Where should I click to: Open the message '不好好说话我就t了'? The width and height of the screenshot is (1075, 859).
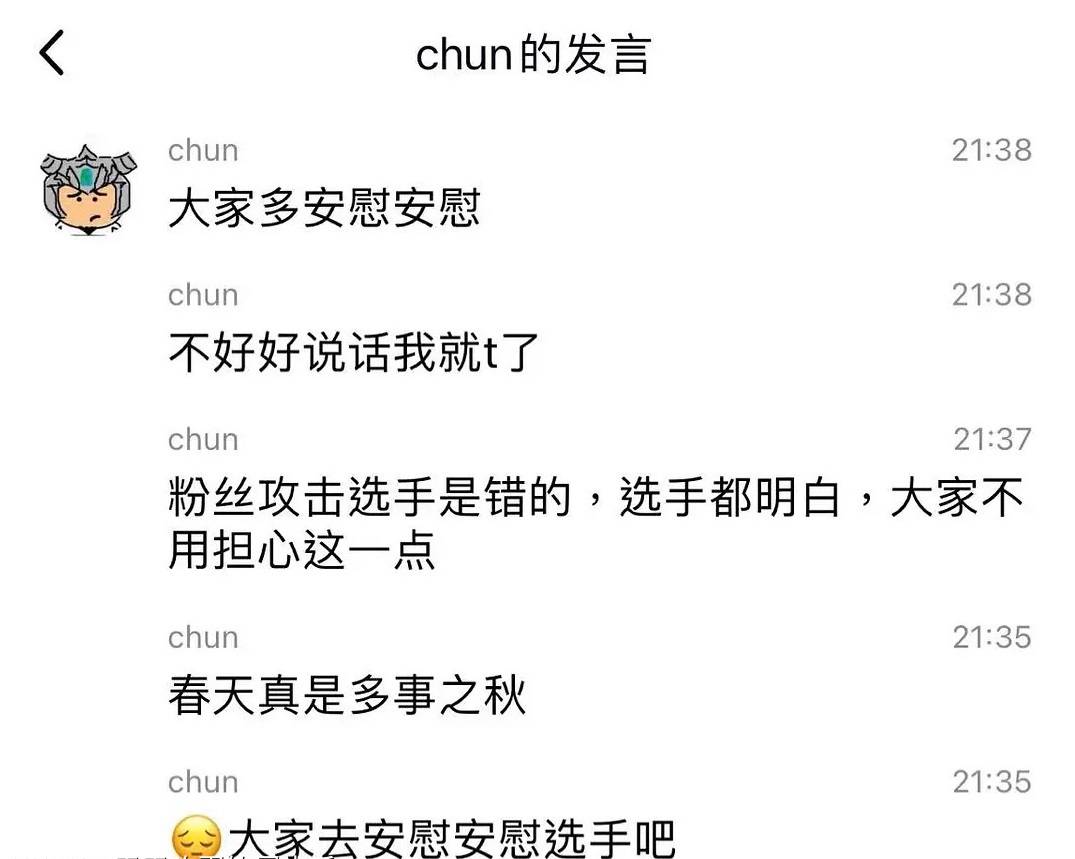pyautogui.click(x=354, y=354)
